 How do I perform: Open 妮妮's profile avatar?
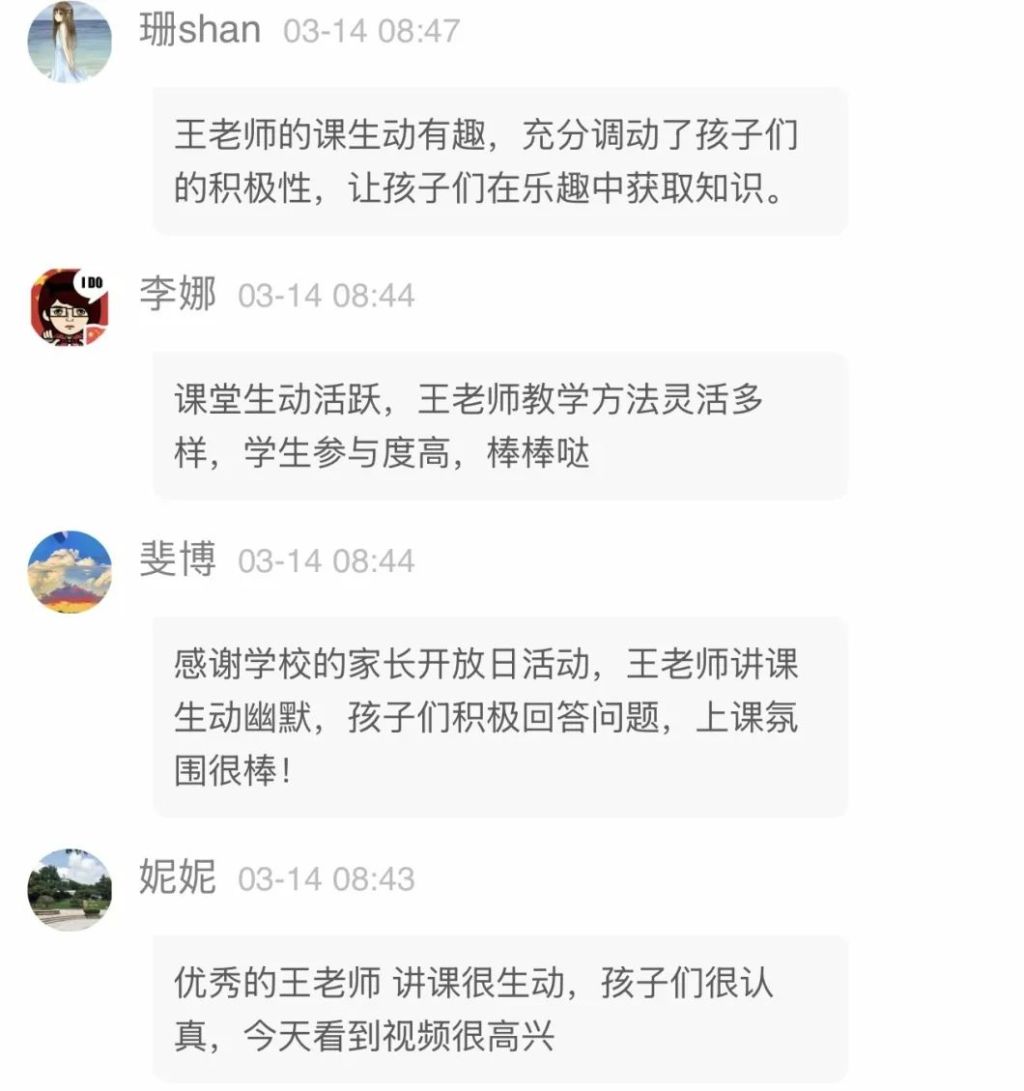pyautogui.click(x=69, y=889)
